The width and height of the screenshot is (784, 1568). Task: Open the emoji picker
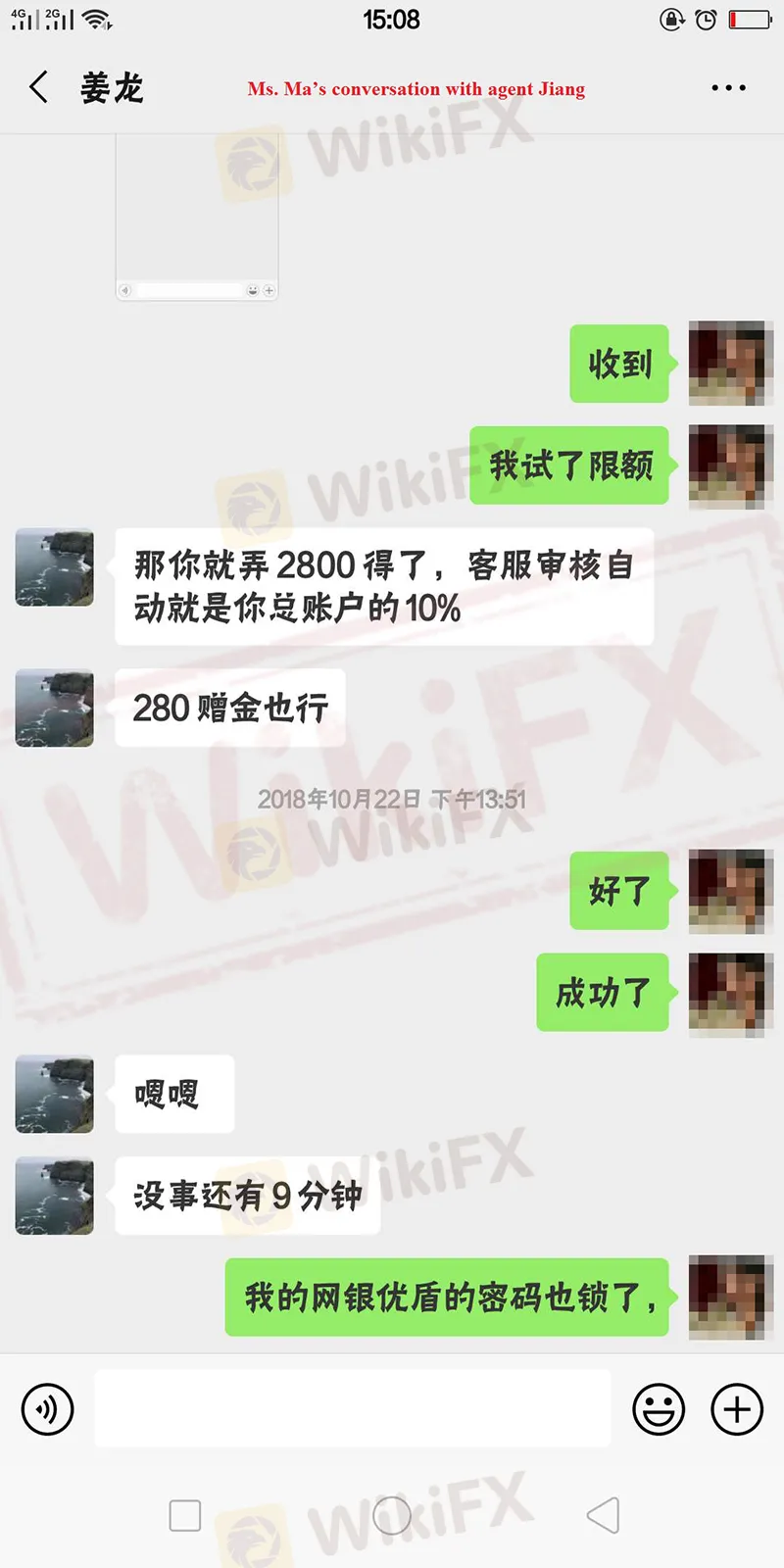click(x=659, y=1409)
